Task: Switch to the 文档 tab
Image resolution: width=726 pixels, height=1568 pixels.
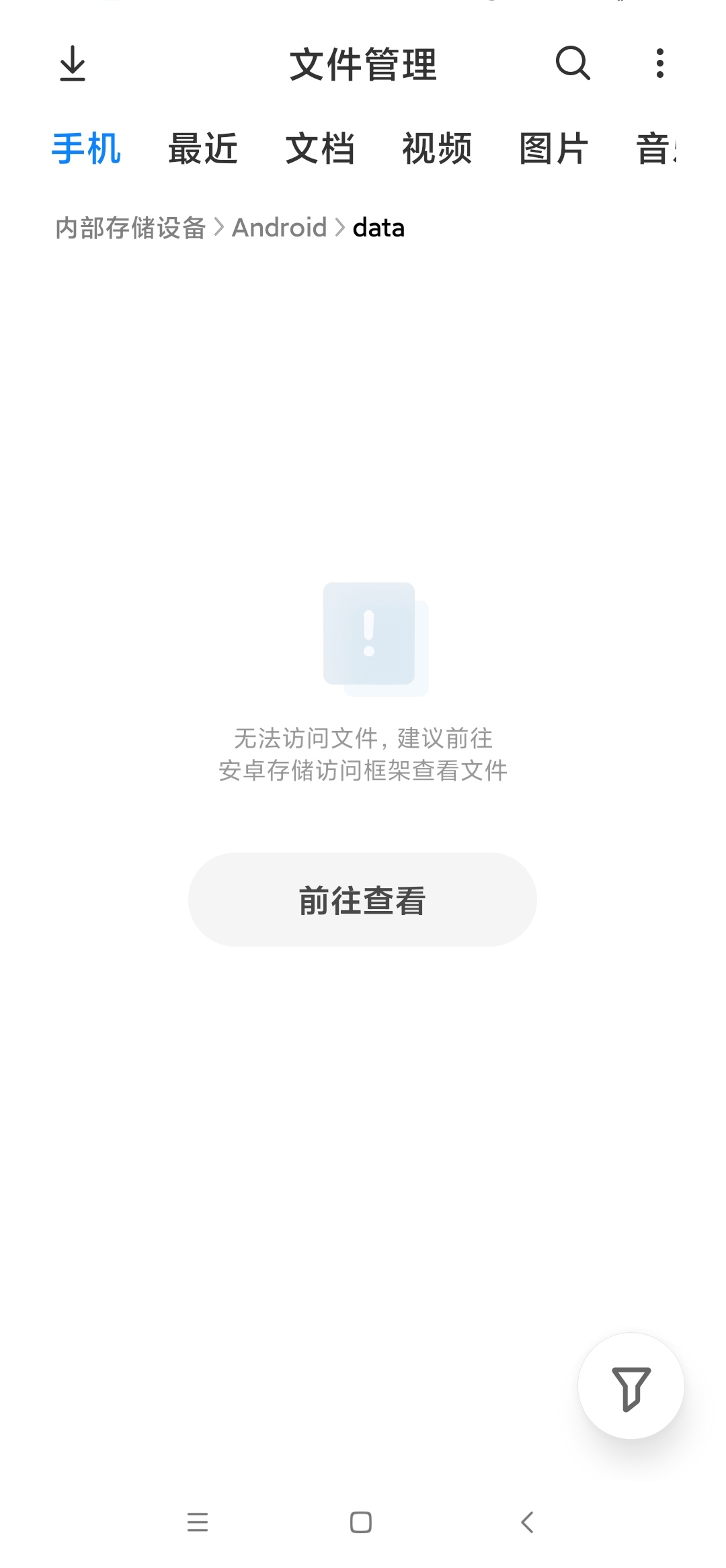Action: (320, 148)
